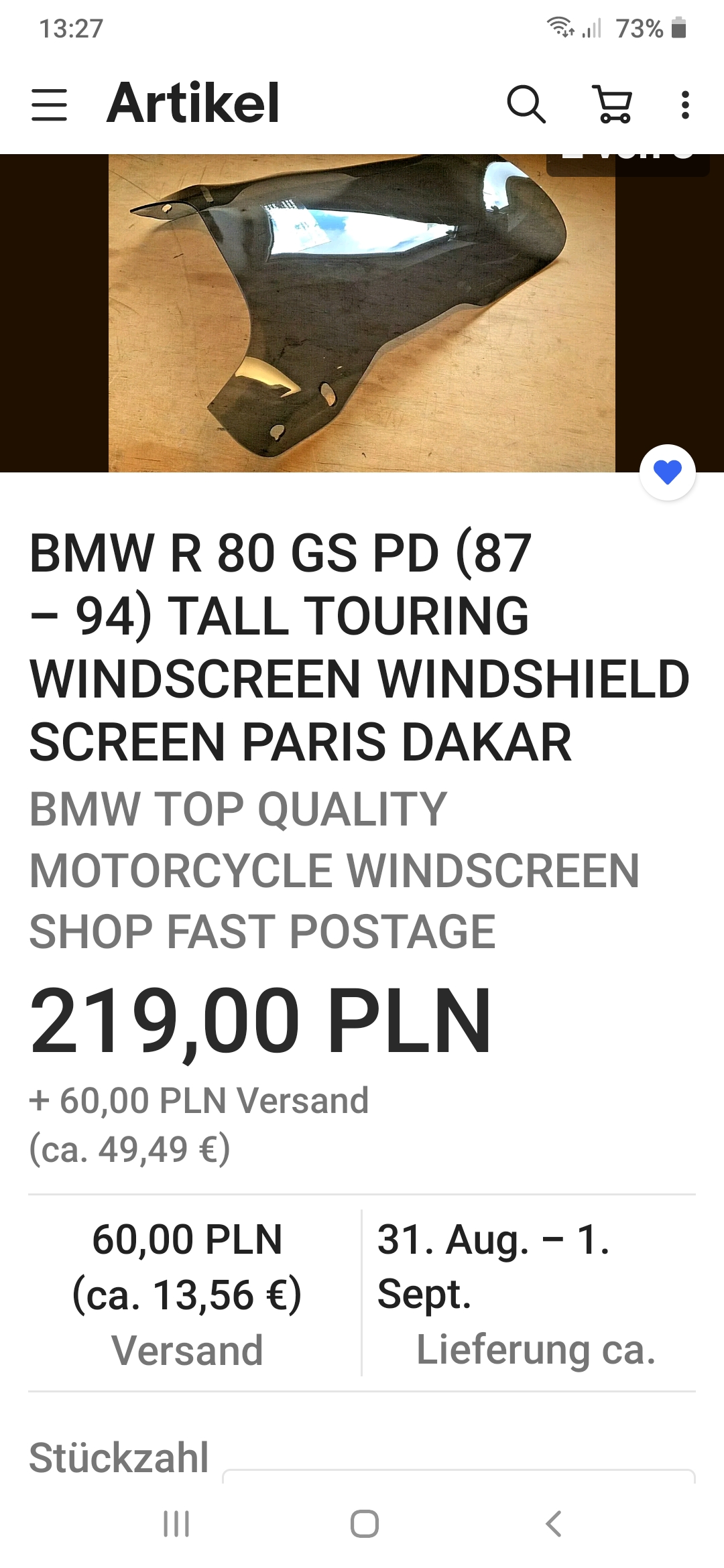The height and width of the screenshot is (1568, 724).
Task: View the windscreen product photo
Action: tap(362, 314)
